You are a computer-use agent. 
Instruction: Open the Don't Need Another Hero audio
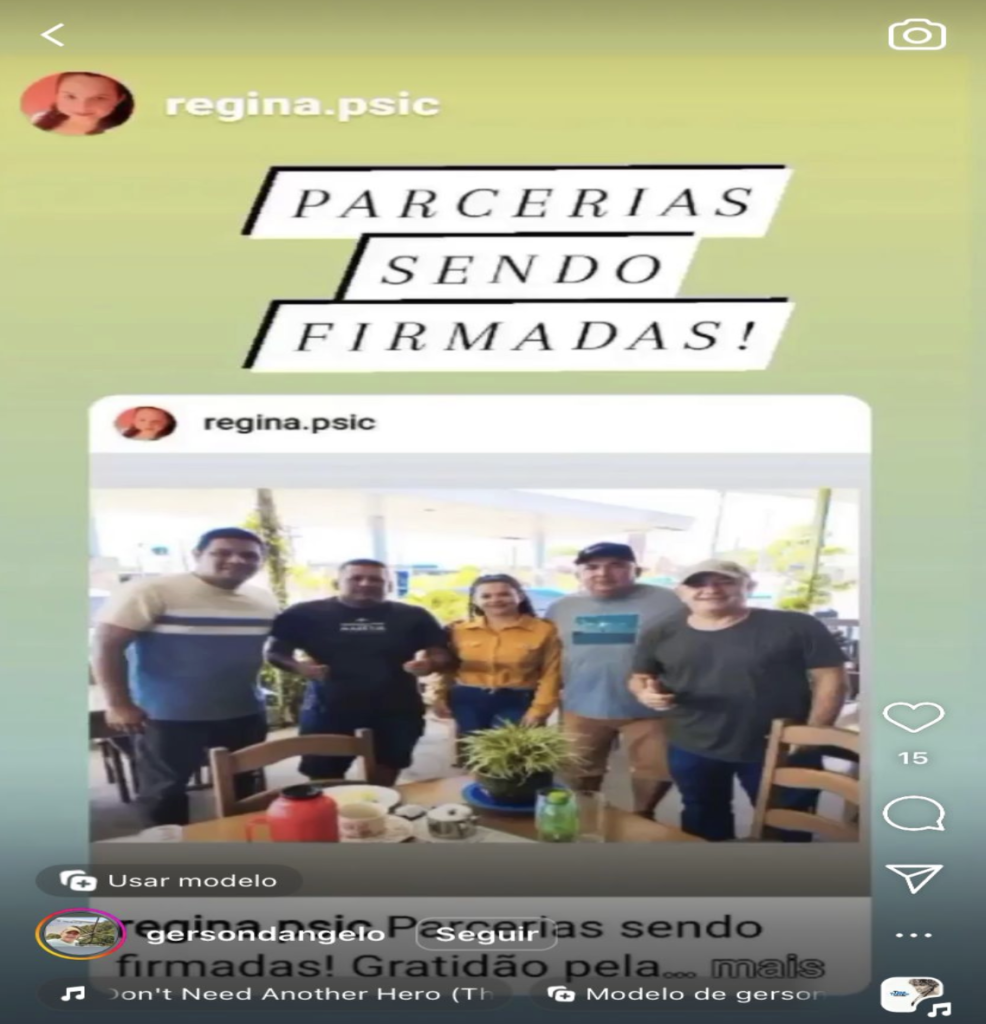point(275,994)
